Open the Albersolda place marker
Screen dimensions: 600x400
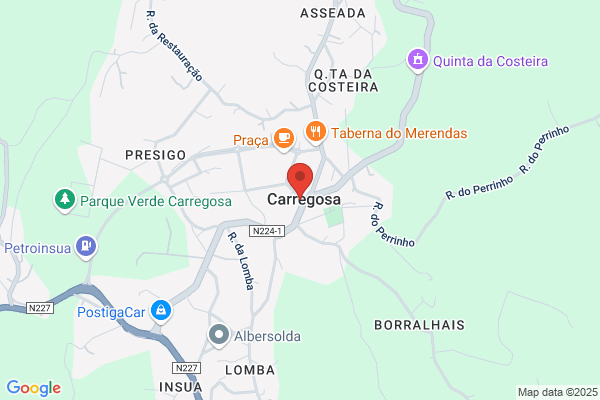click(219, 335)
